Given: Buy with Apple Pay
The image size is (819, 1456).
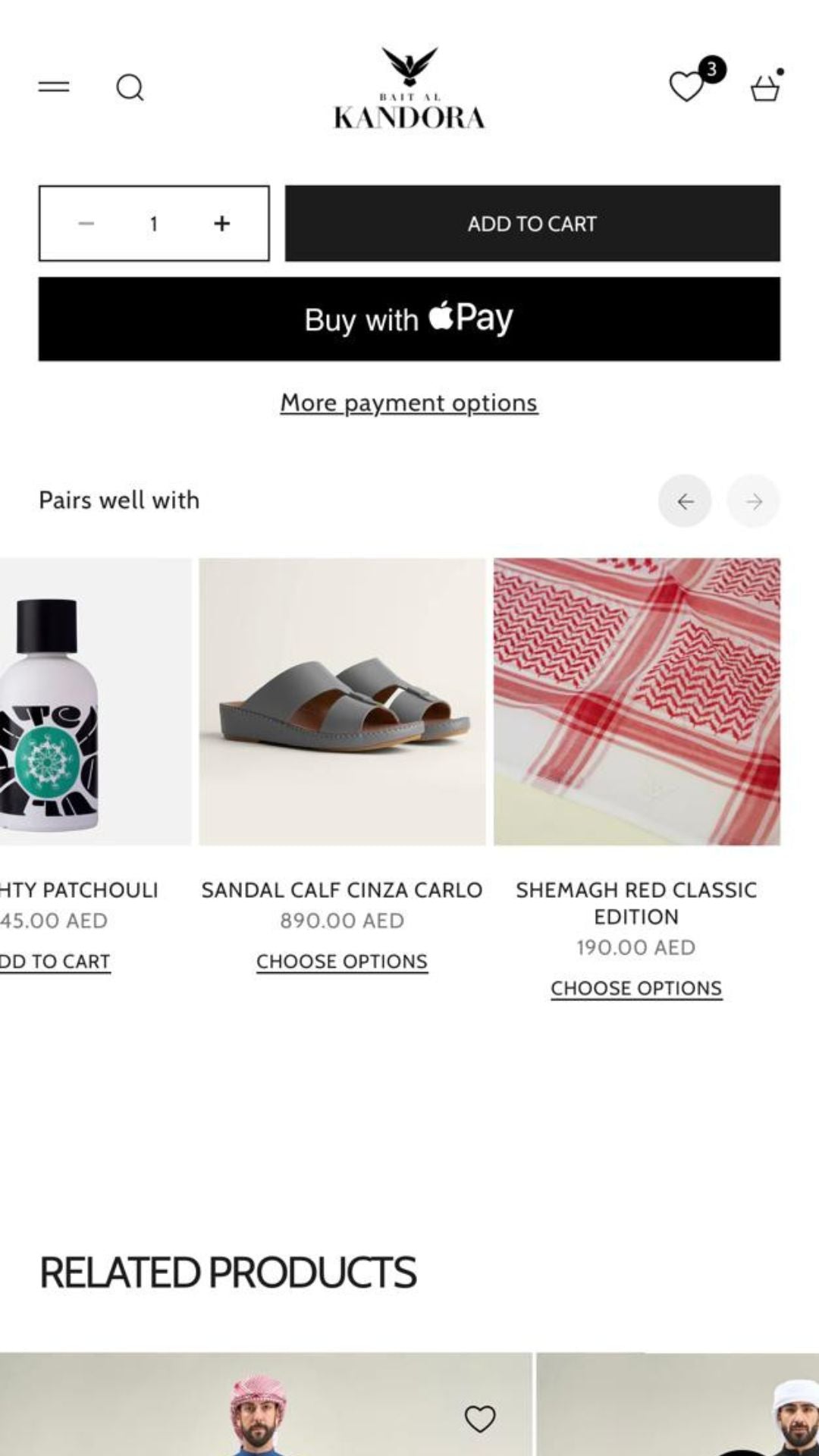Looking at the screenshot, I should pyautogui.click(x=409, y=318).
